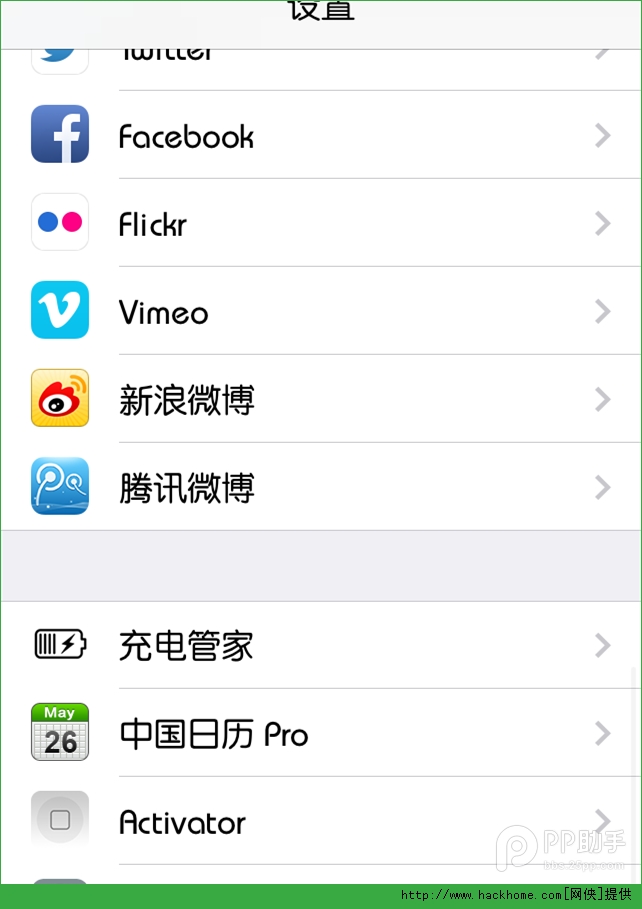Open 充电管家 settings
The width and height of the screenshot is (642, 909).
320,646
